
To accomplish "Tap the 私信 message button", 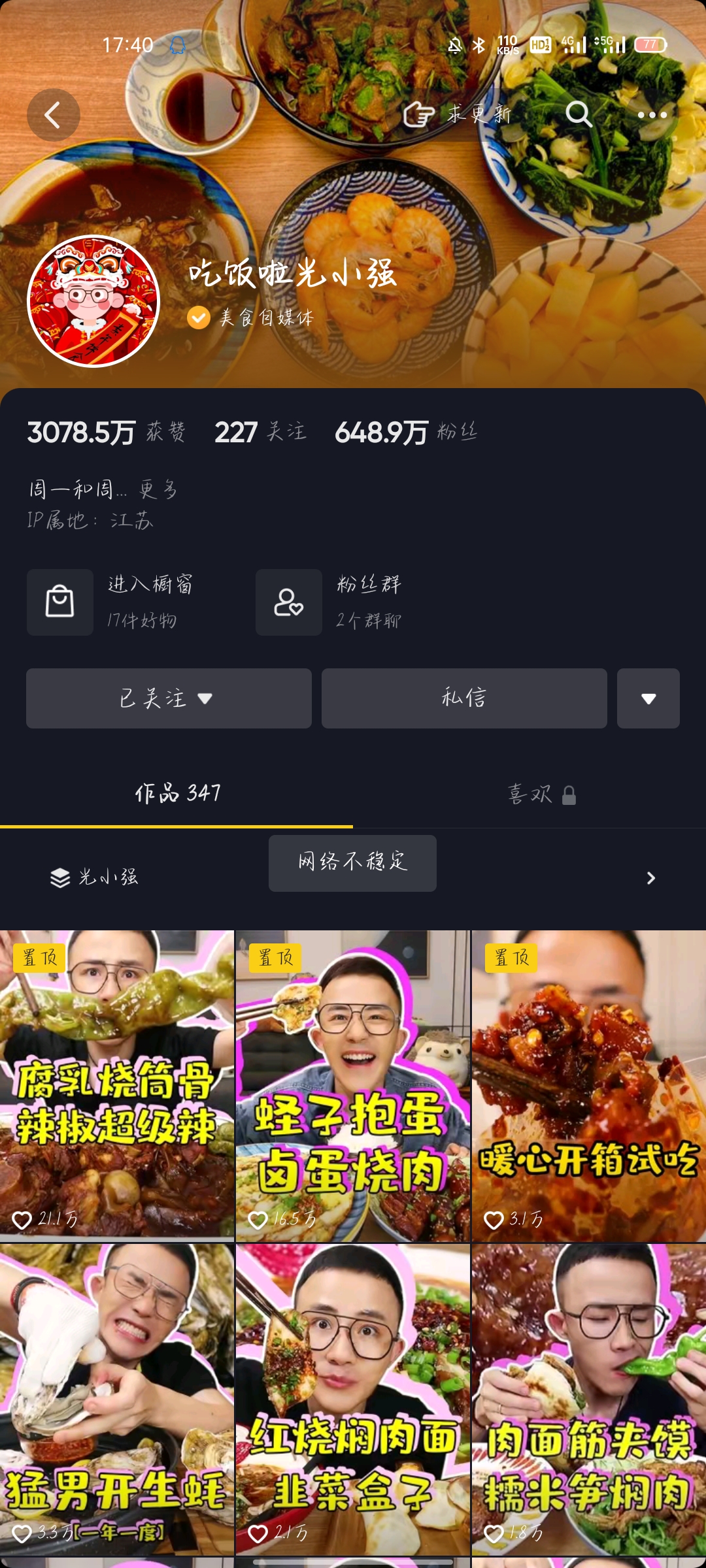I will 463,698.
